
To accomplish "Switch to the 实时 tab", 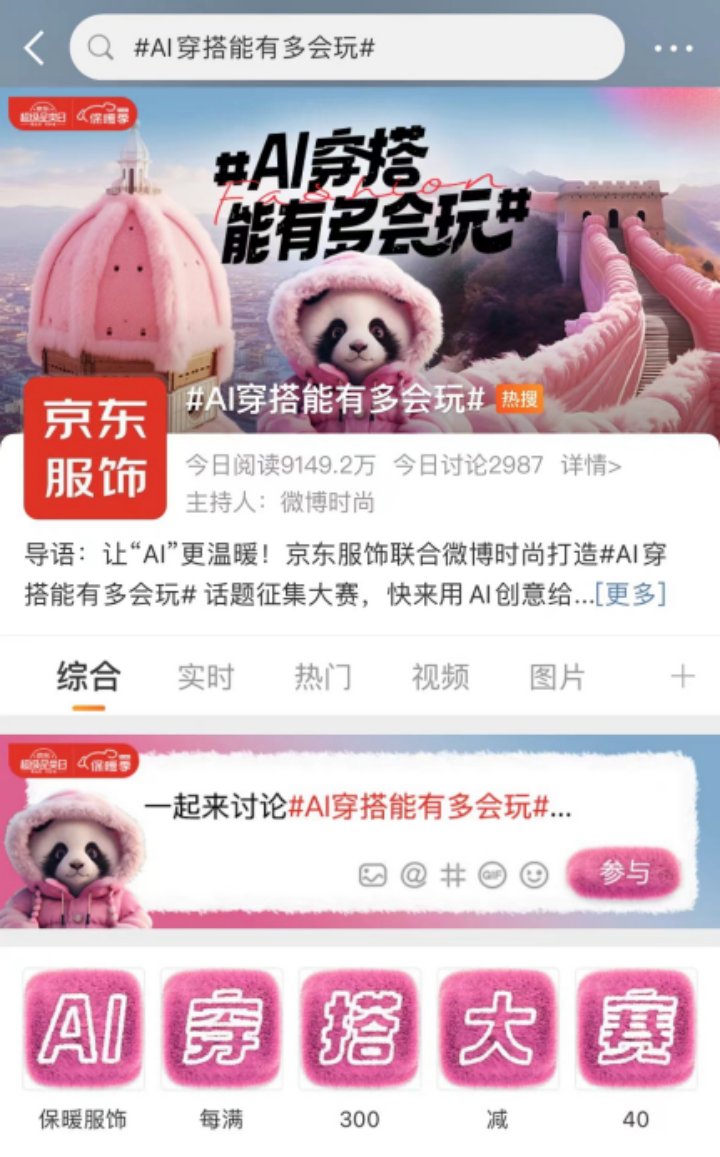I will coord(205,677).
